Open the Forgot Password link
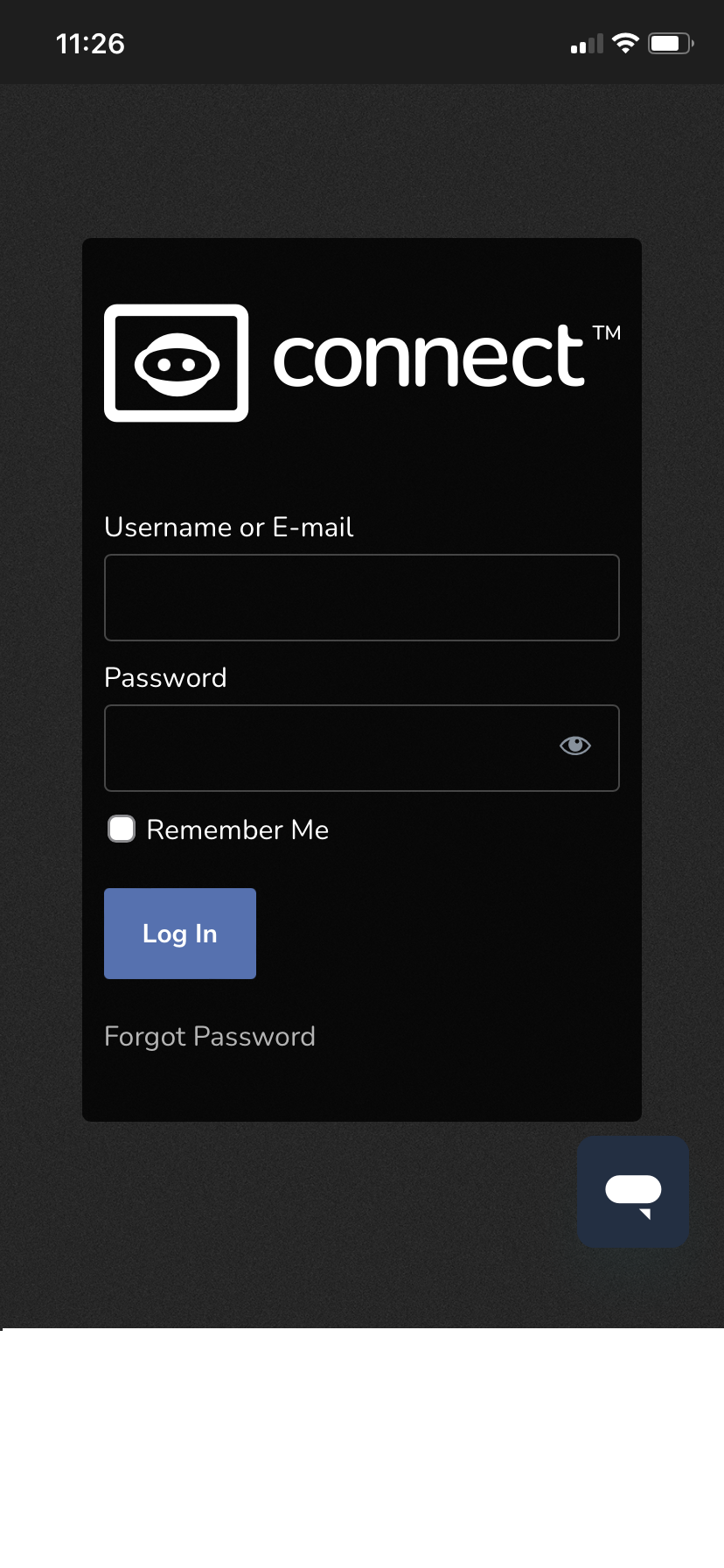 coord(210,1037)
